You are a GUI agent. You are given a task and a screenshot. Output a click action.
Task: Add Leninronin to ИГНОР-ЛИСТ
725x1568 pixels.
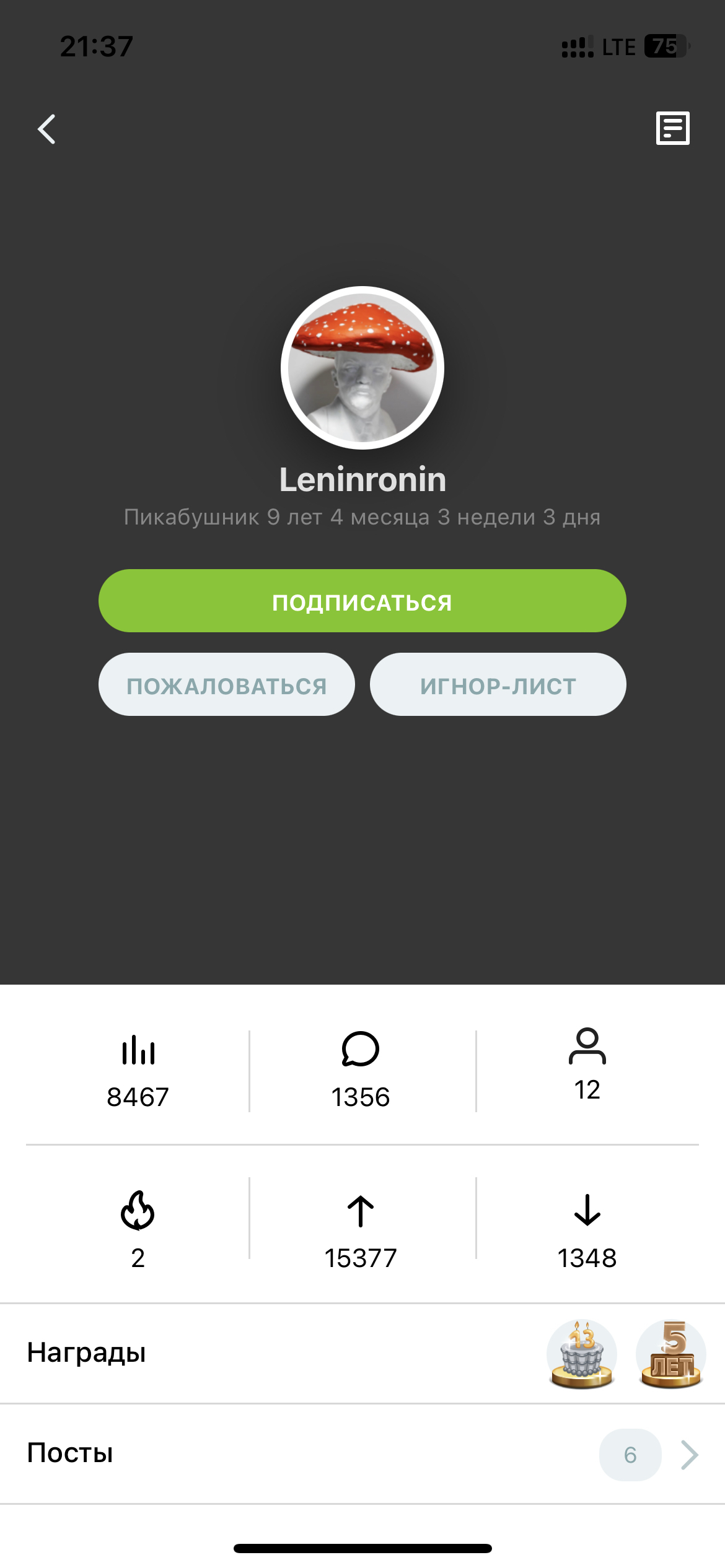[498, 685]
